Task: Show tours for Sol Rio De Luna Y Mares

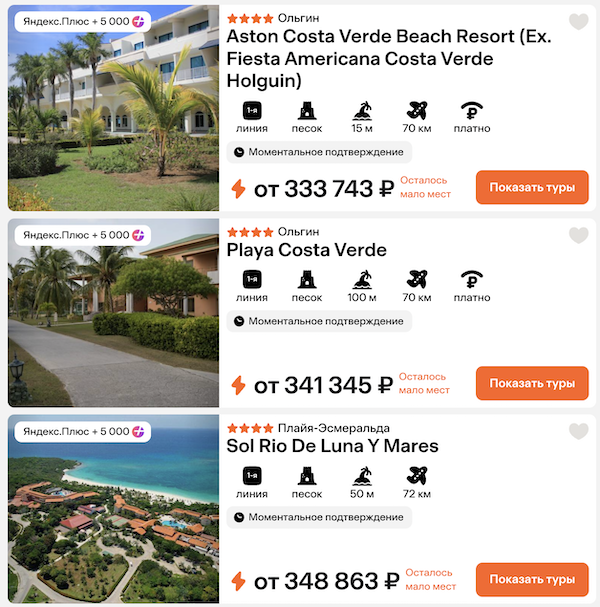Action: click(x=532, y=579)
